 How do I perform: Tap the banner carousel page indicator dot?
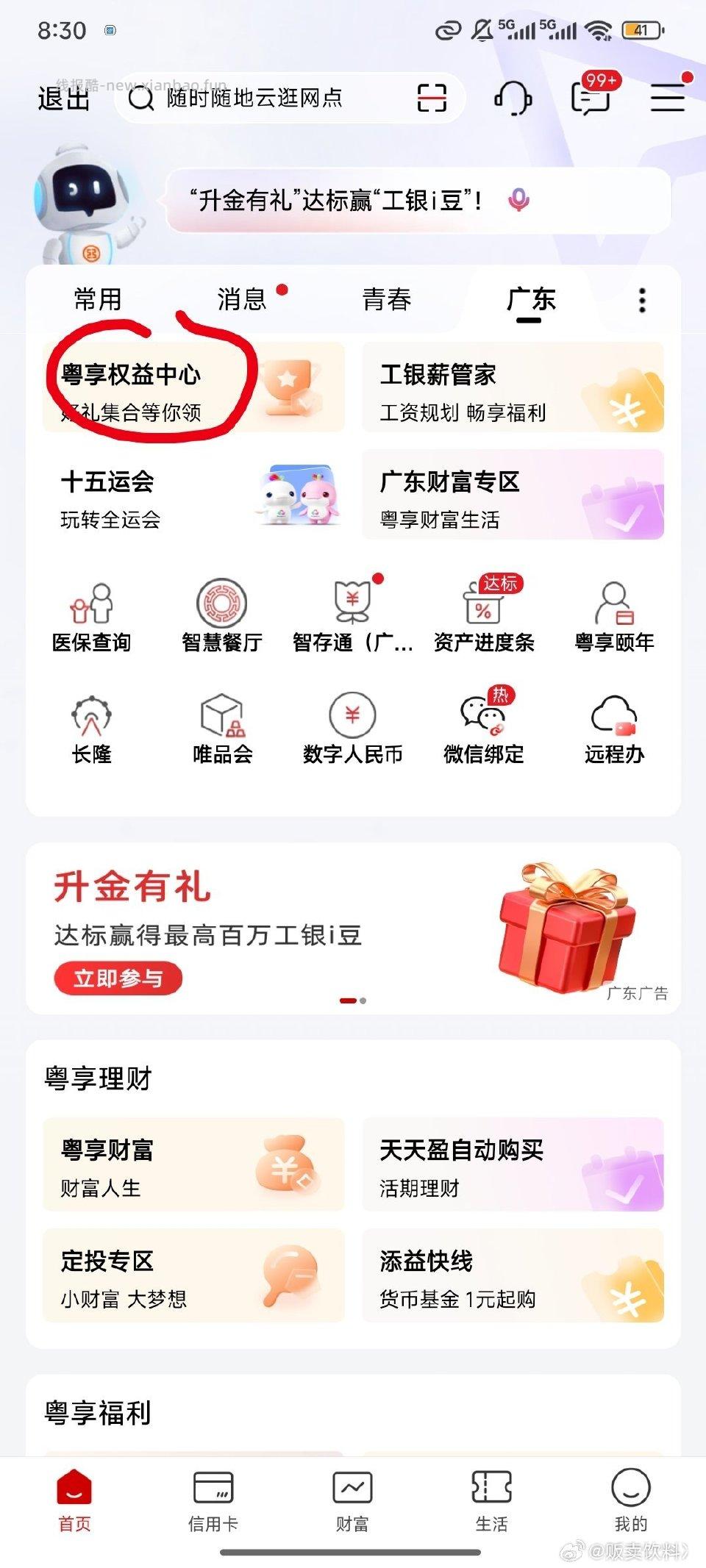coord(348,1000)
